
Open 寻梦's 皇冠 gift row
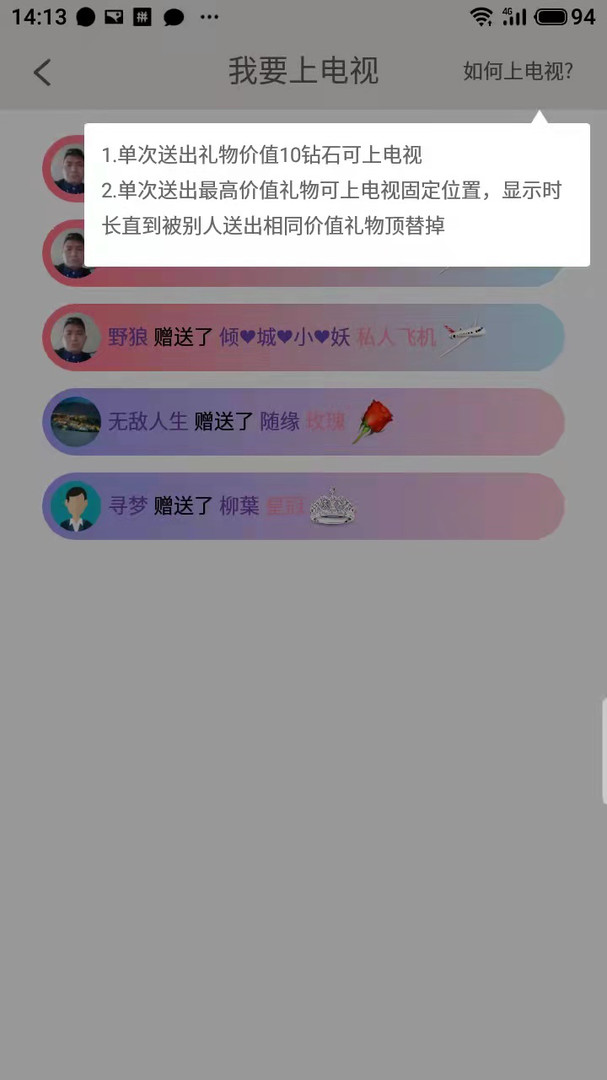pos(303,506)
